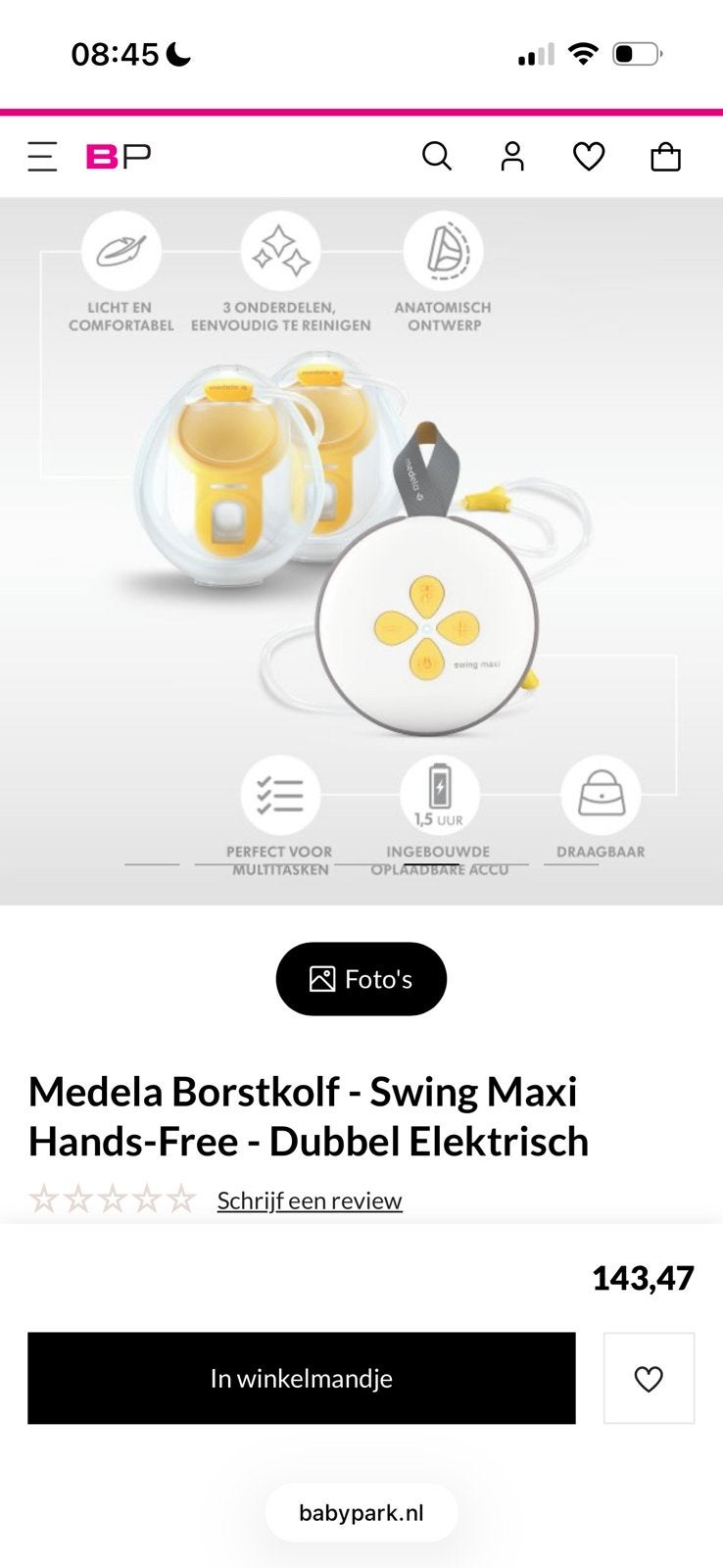
Task: Open the hamburger menu
Action: pyautogui.click(x=42, y=157)
